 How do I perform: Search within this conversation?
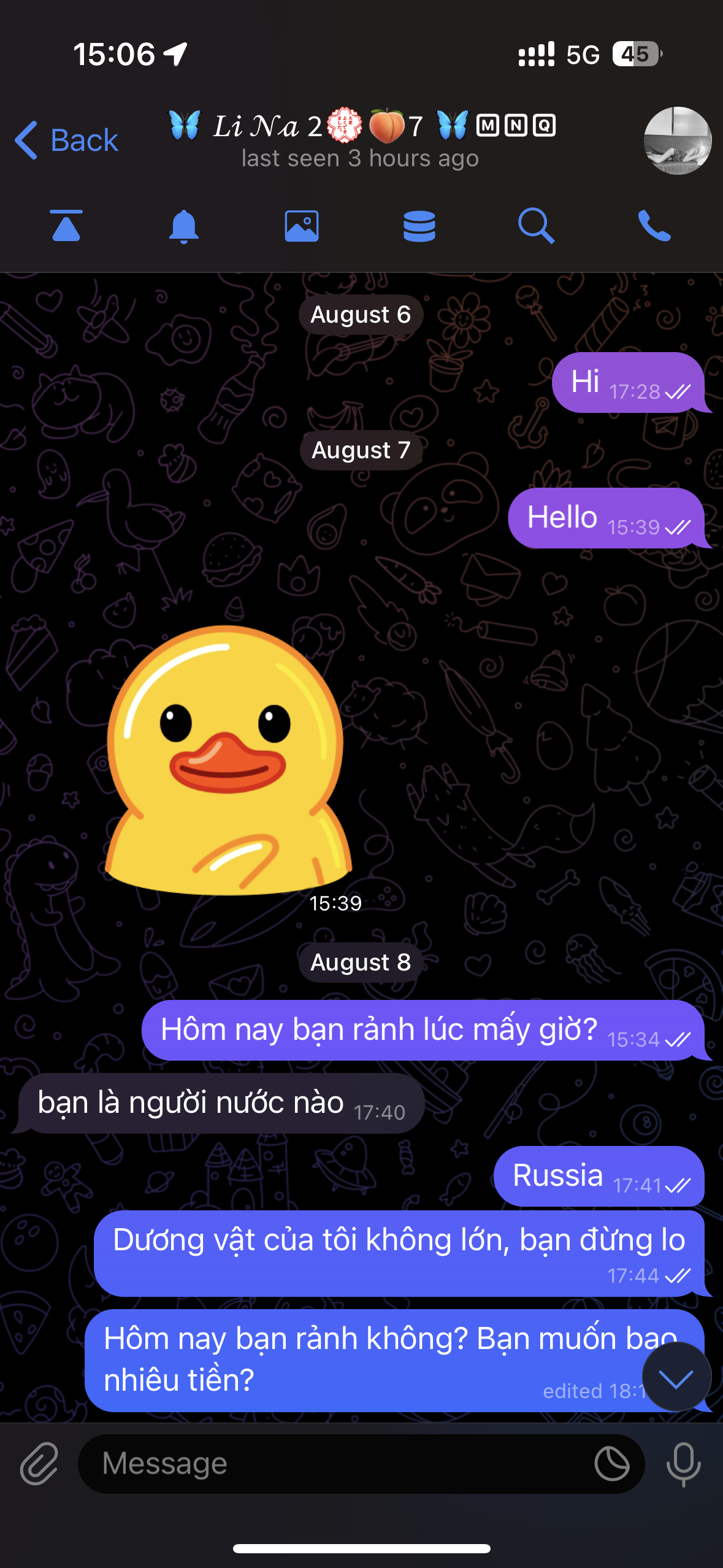pyautogui.click(x=536, y=226)
